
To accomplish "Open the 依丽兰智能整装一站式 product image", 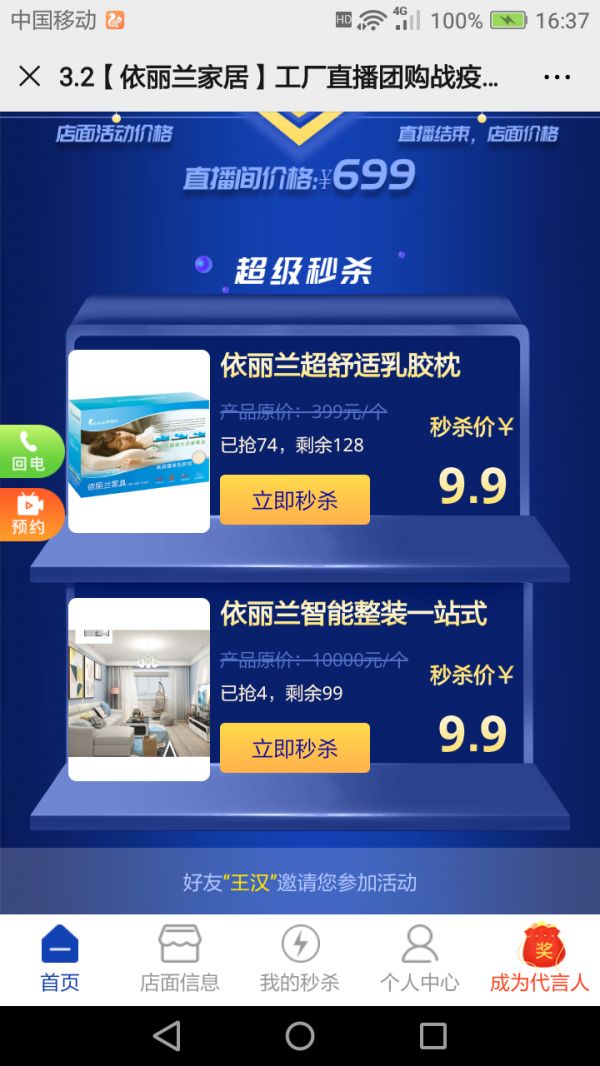I will (x=139, y=689).
